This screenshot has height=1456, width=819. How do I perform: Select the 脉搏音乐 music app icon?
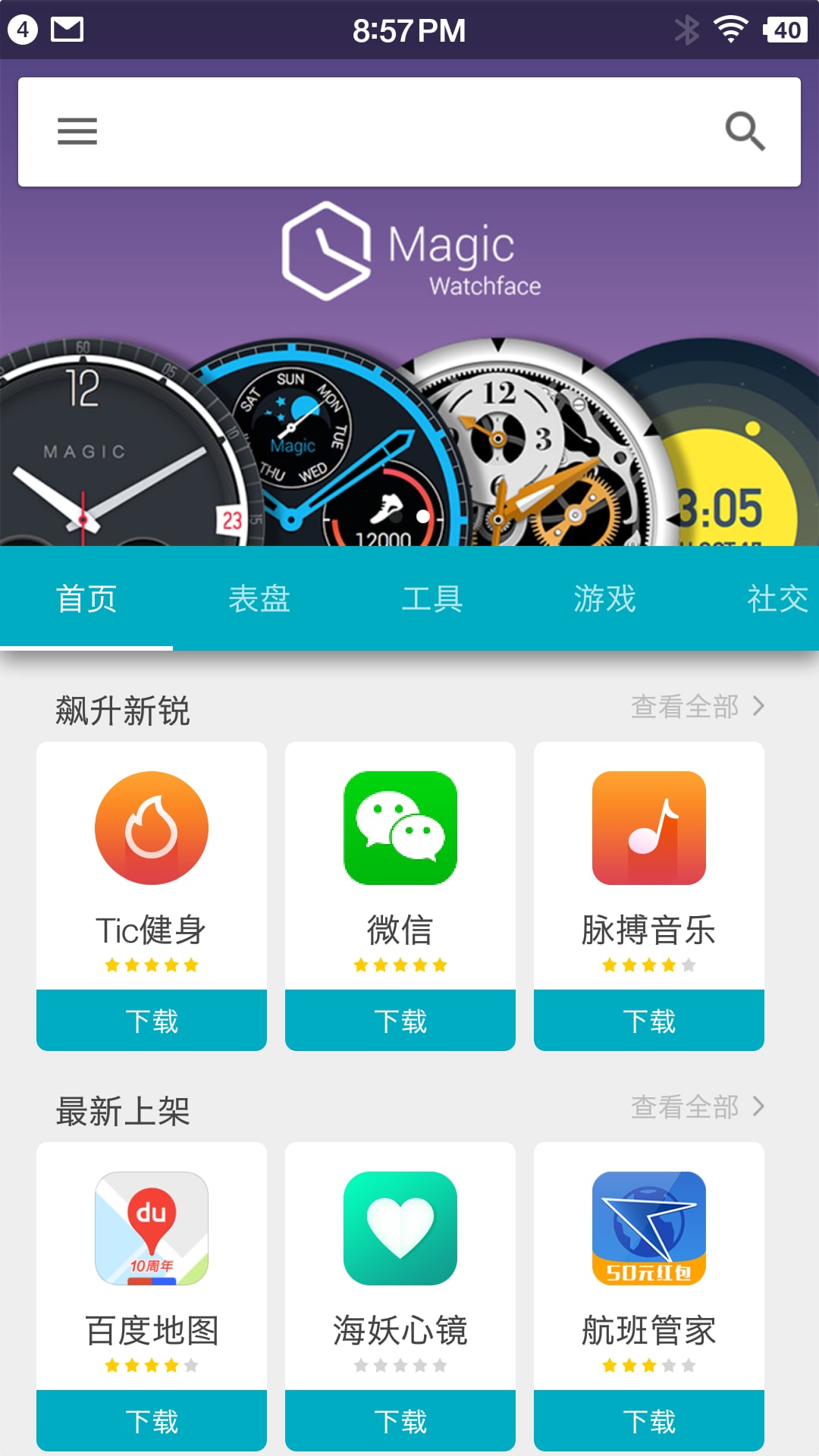649,828
